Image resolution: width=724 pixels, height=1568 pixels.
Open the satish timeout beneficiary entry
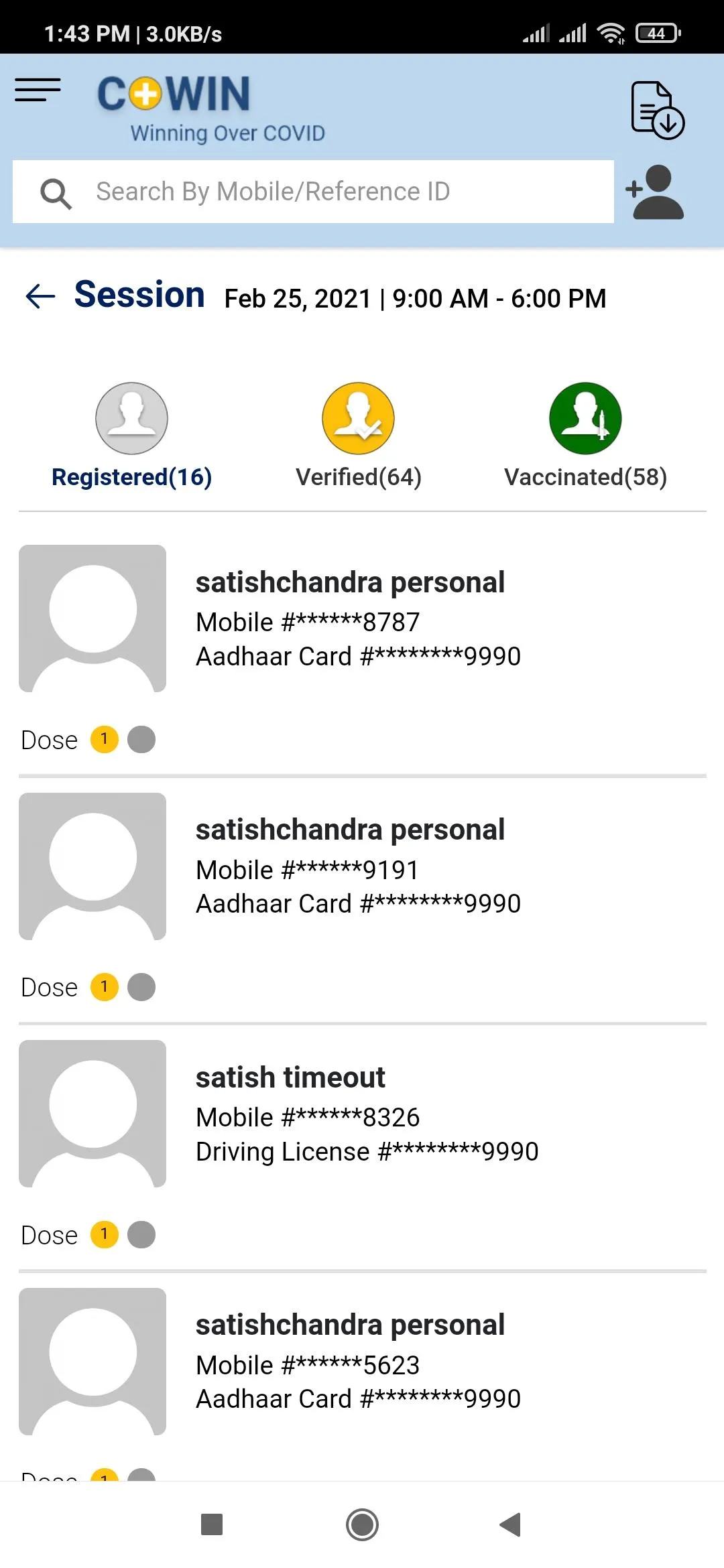click(362, 1115)
